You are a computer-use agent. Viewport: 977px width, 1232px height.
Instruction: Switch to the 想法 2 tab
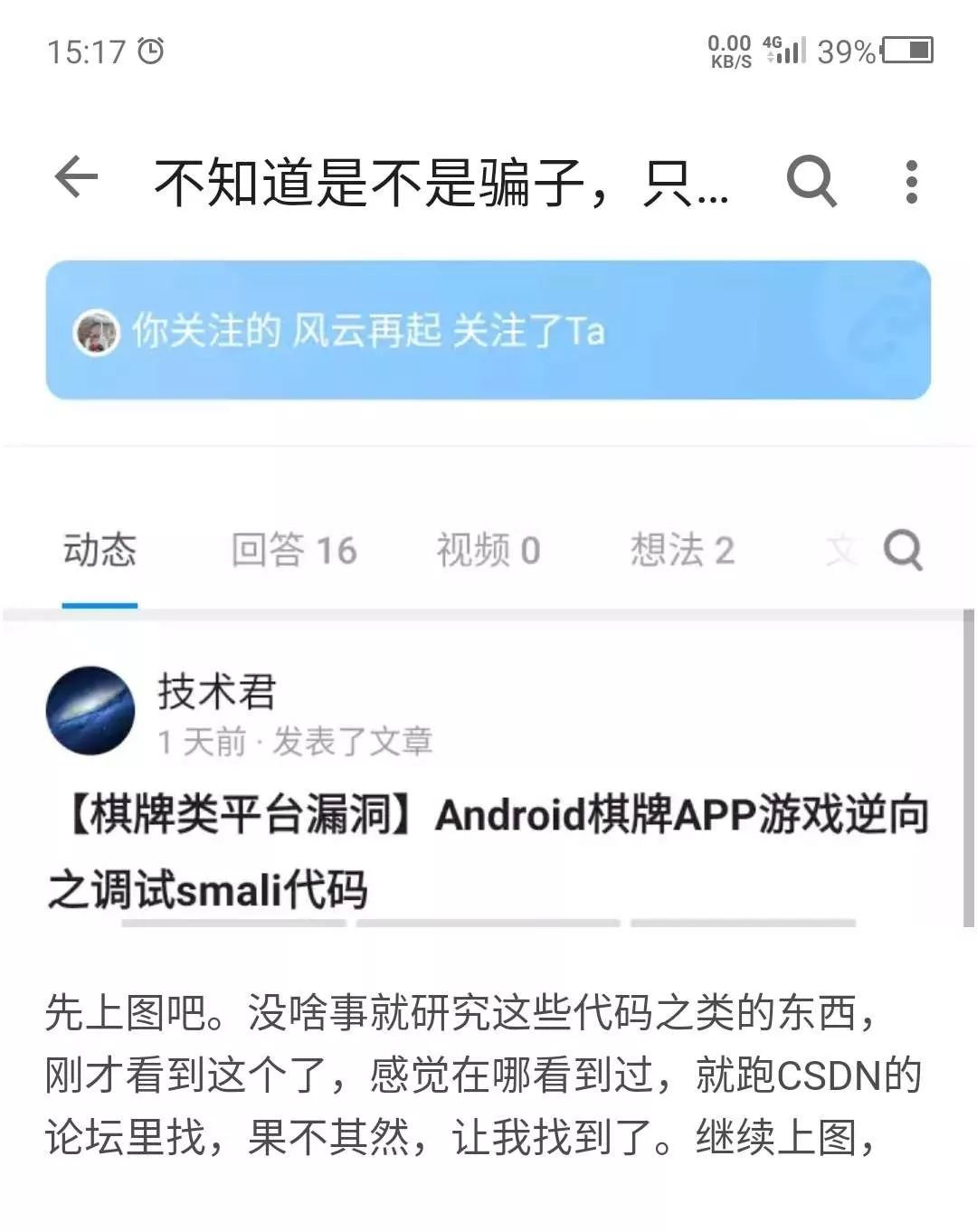pos(682,550)
